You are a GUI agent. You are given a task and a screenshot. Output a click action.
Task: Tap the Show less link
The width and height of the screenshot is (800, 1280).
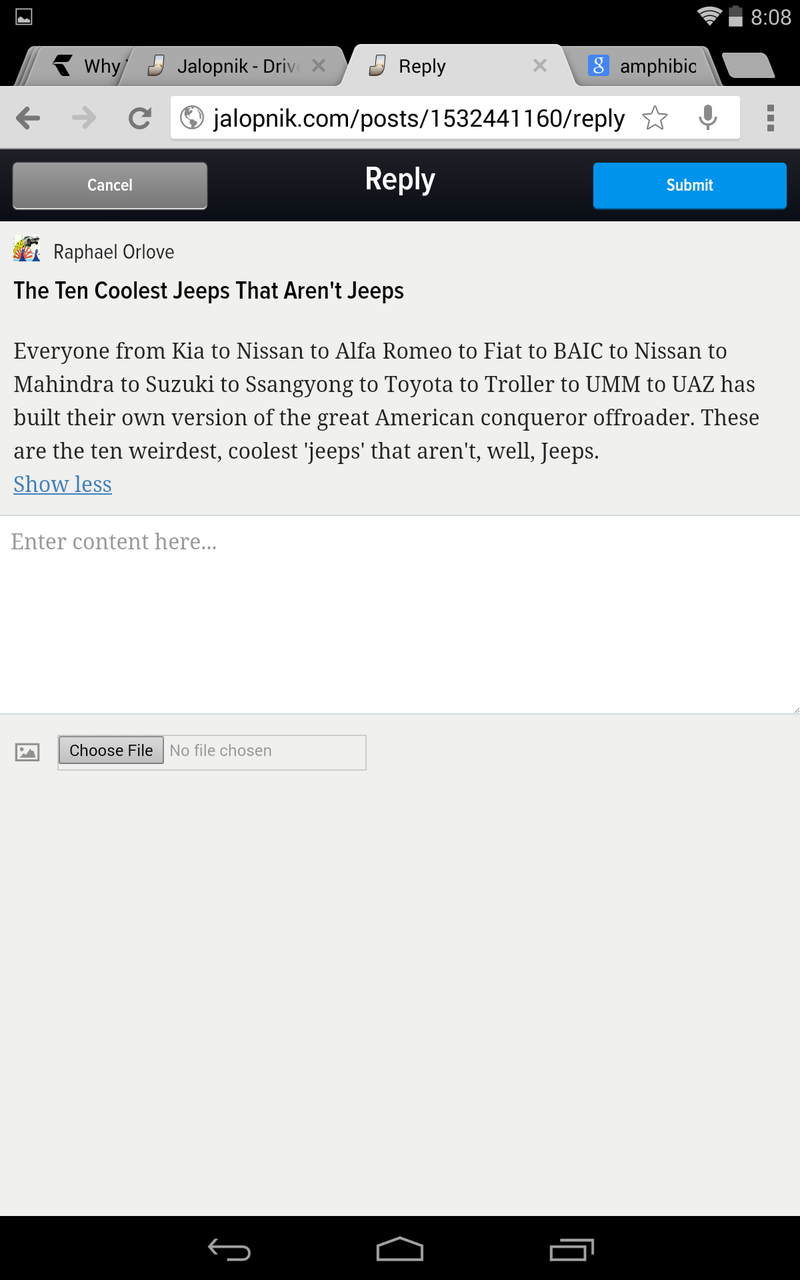point(62,484)
